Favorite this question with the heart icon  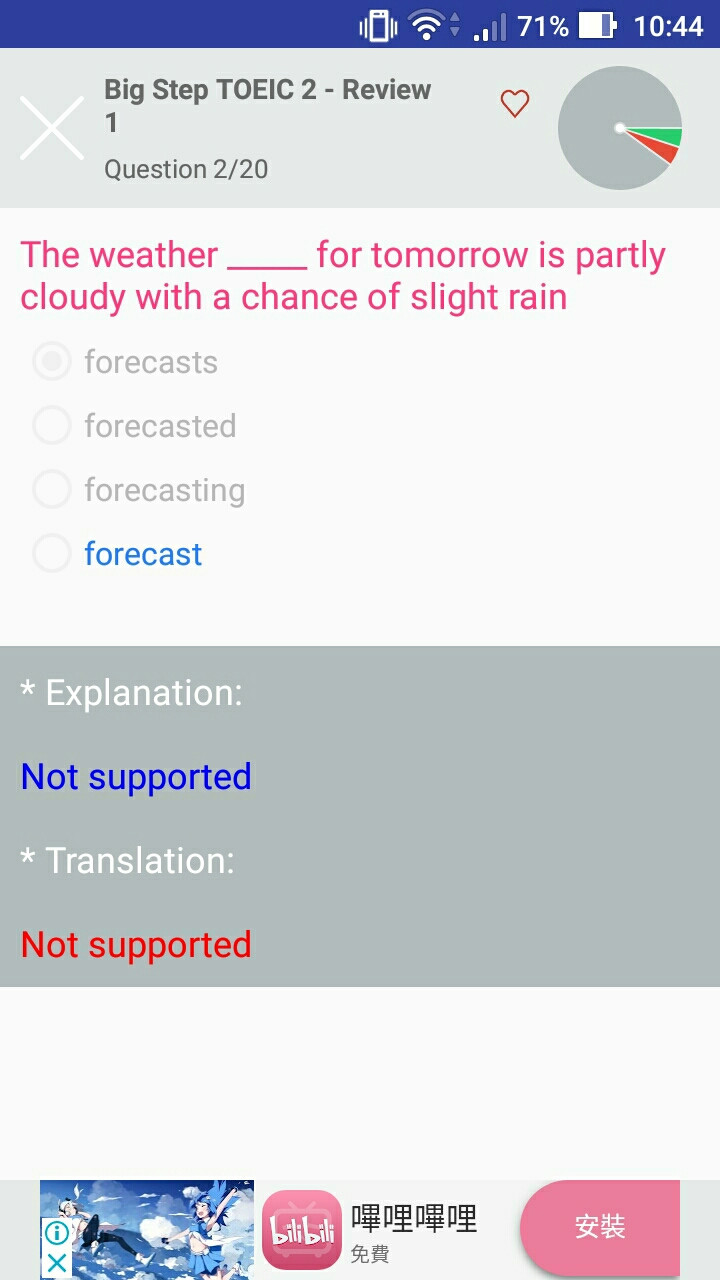point(514,103)
